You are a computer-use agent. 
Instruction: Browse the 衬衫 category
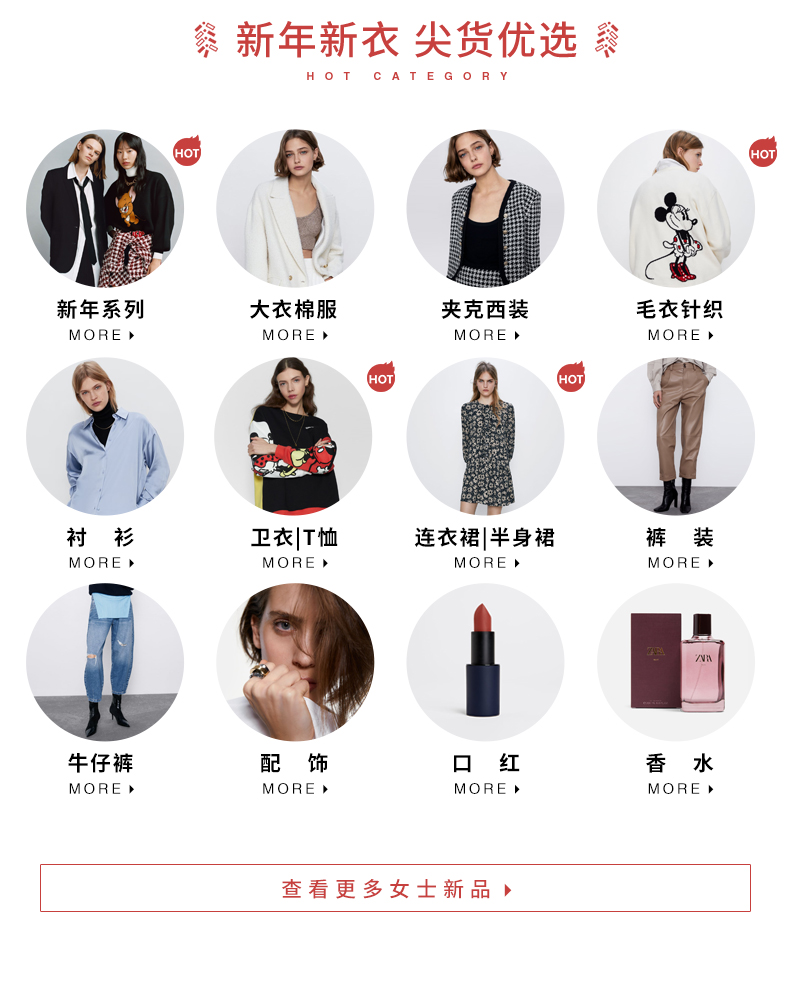(104, 437)
